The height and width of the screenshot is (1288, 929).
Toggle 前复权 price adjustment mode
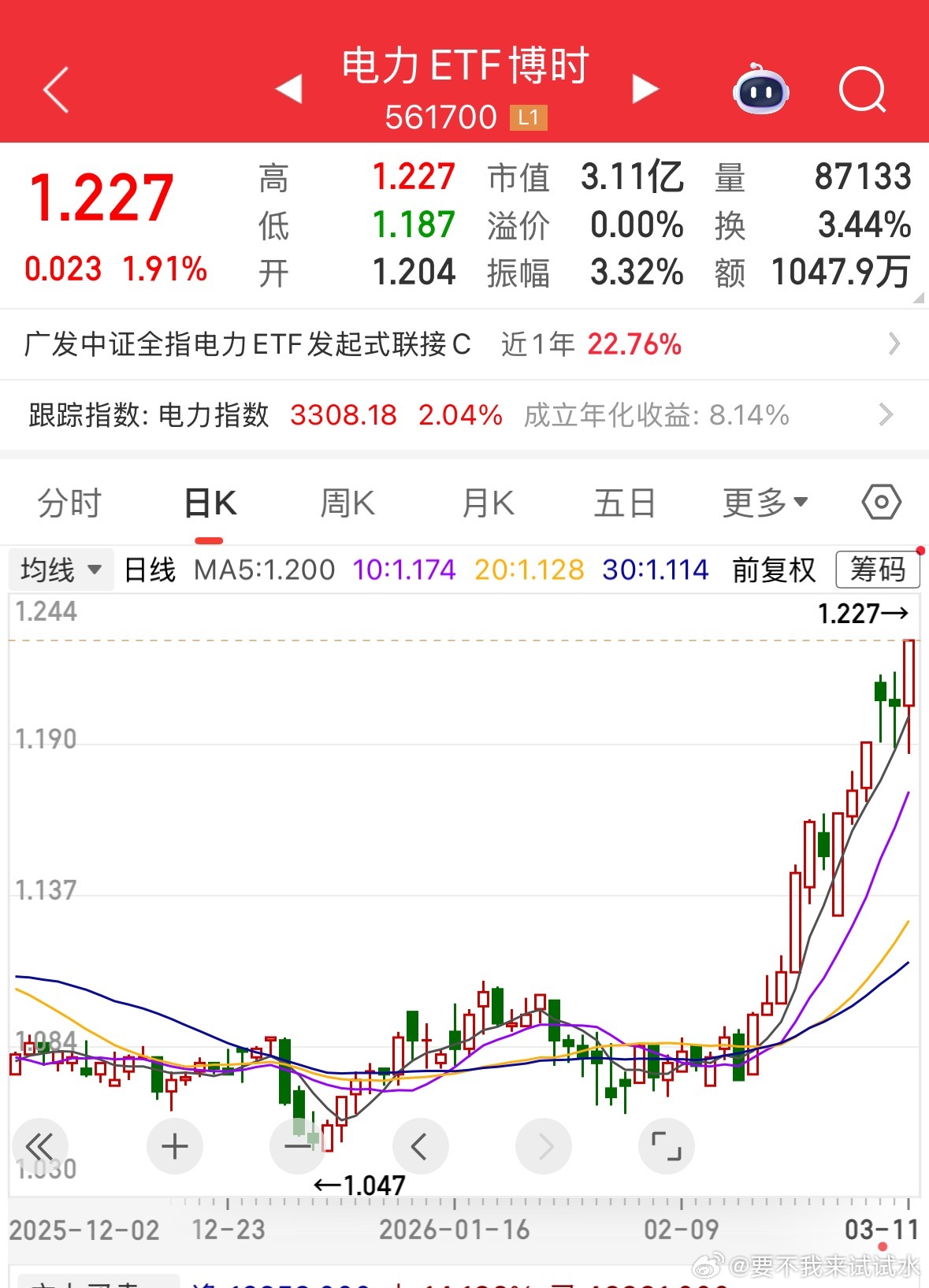tap(773, 569)
